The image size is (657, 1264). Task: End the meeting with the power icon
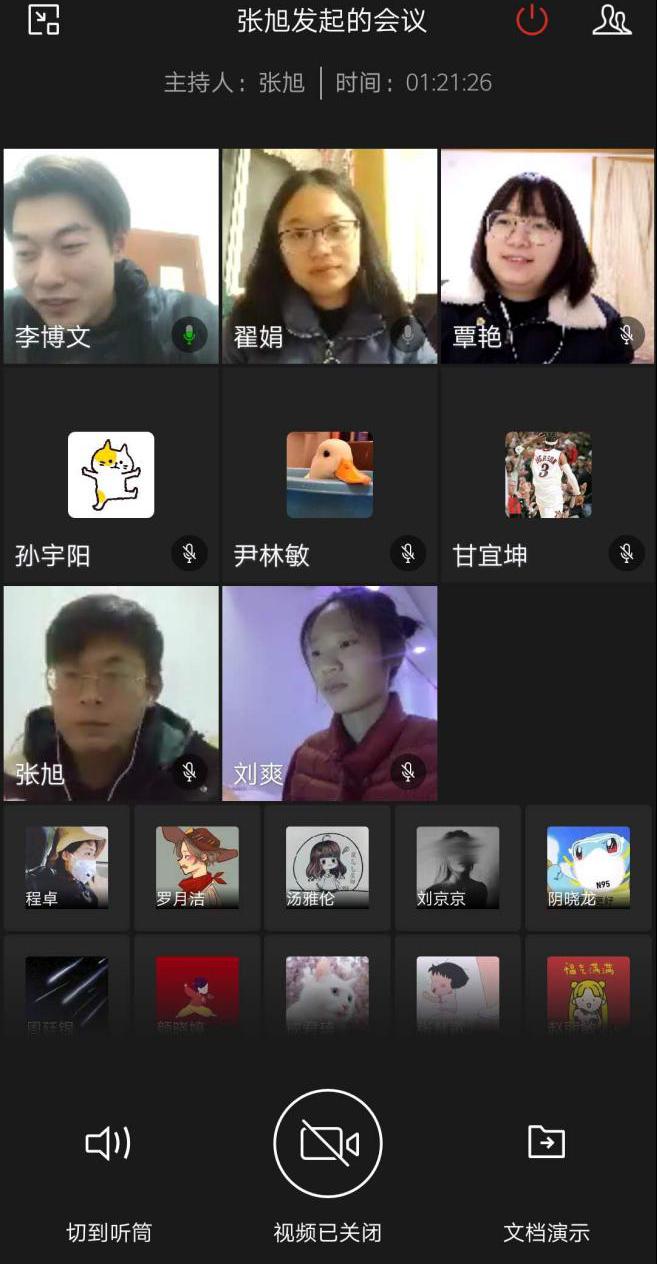(532, 20)
